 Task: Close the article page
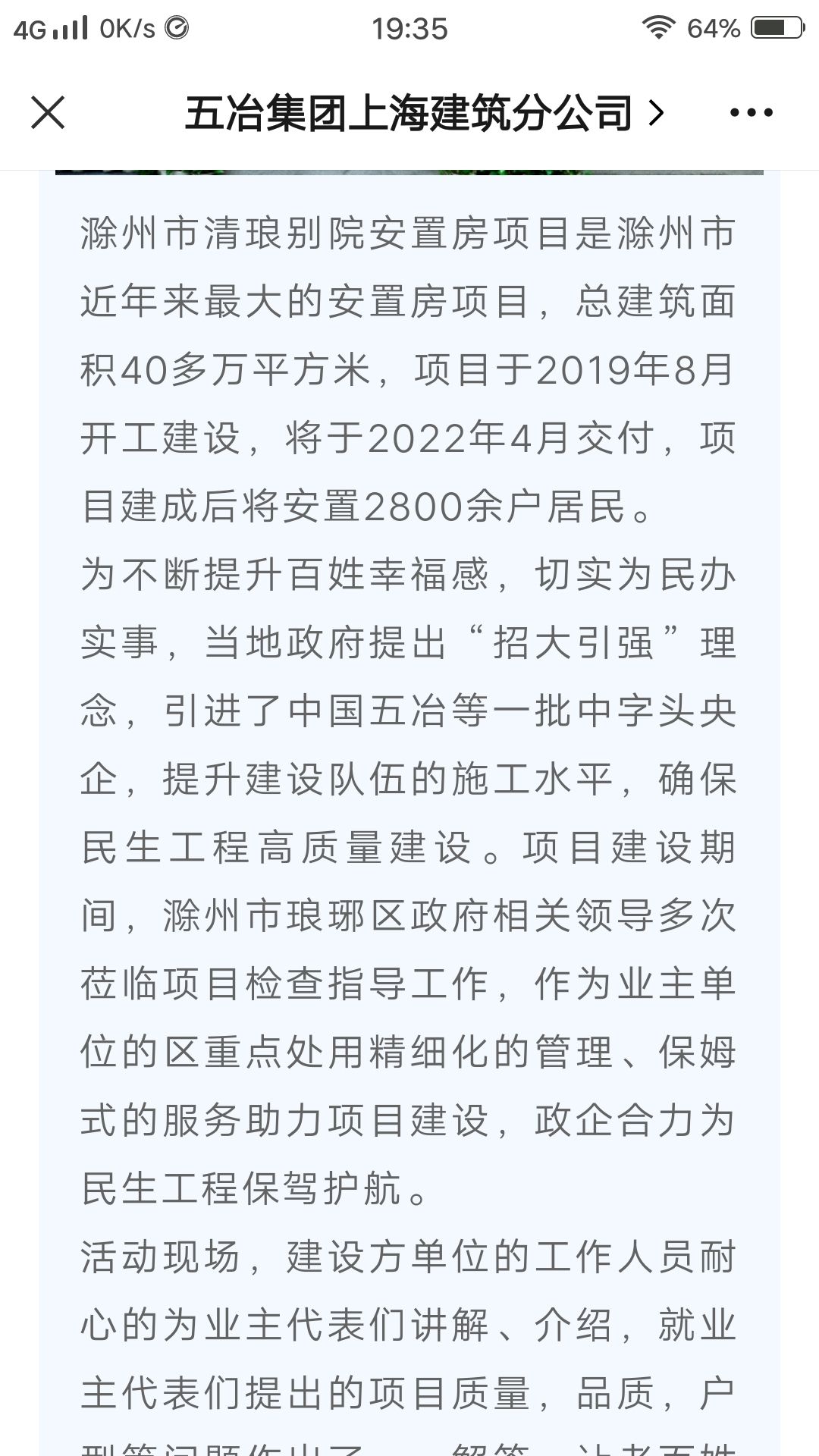pyautogui.click(x=48, y=113)
